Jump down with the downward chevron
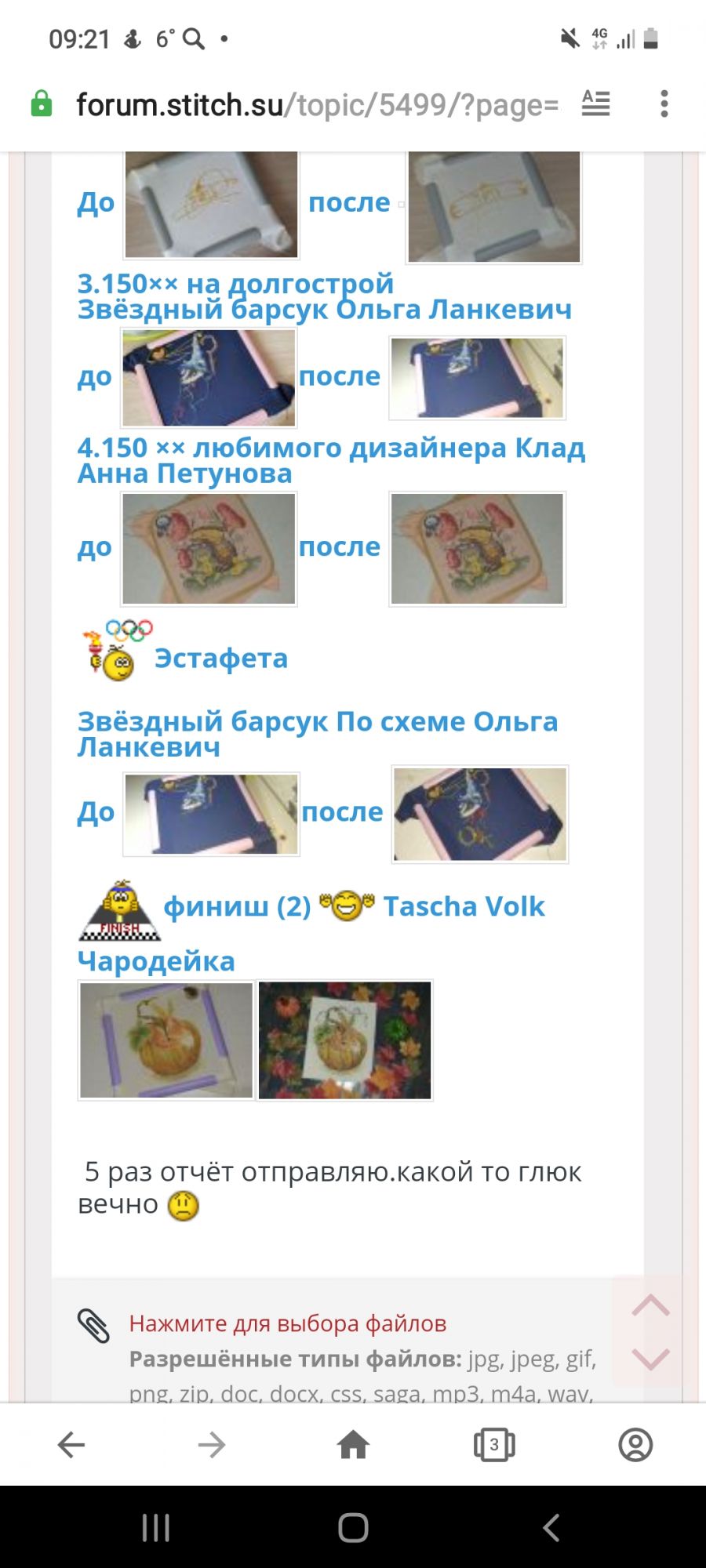Screen dimensions: 706x1568 pyautogui.click(x=650, y=1359)
